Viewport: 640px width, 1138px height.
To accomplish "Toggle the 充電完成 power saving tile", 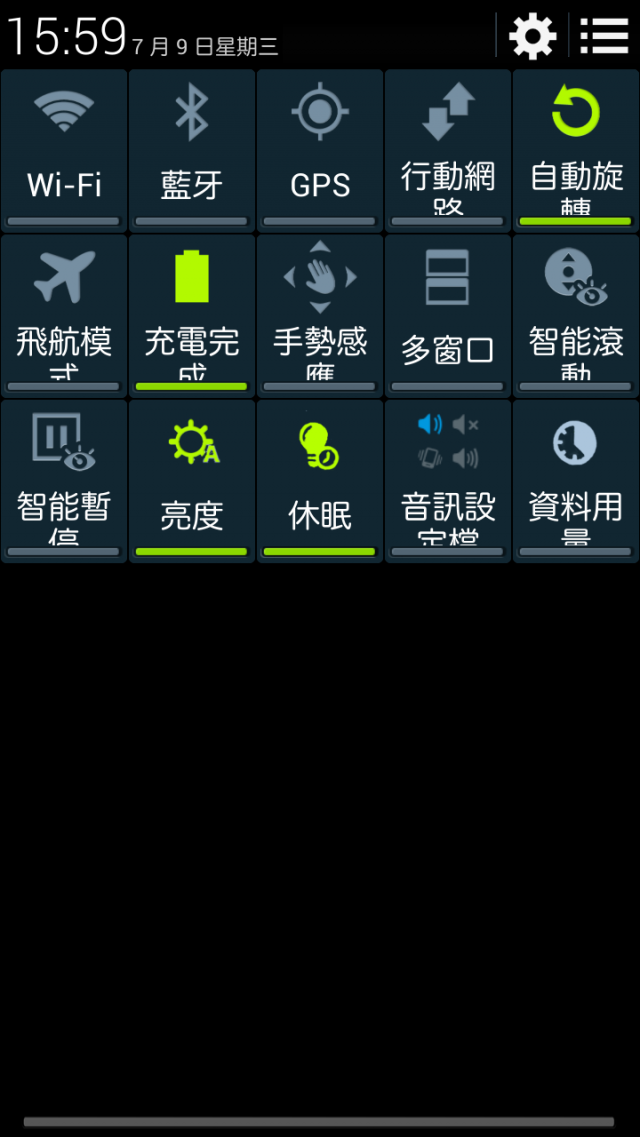I will point(192,314).
